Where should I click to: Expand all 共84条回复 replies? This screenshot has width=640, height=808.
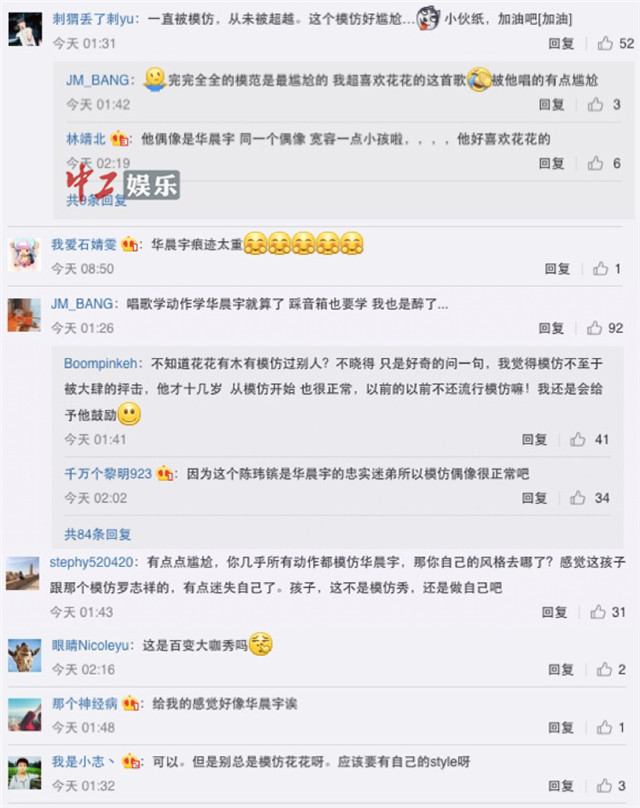[x=98, y=534]
